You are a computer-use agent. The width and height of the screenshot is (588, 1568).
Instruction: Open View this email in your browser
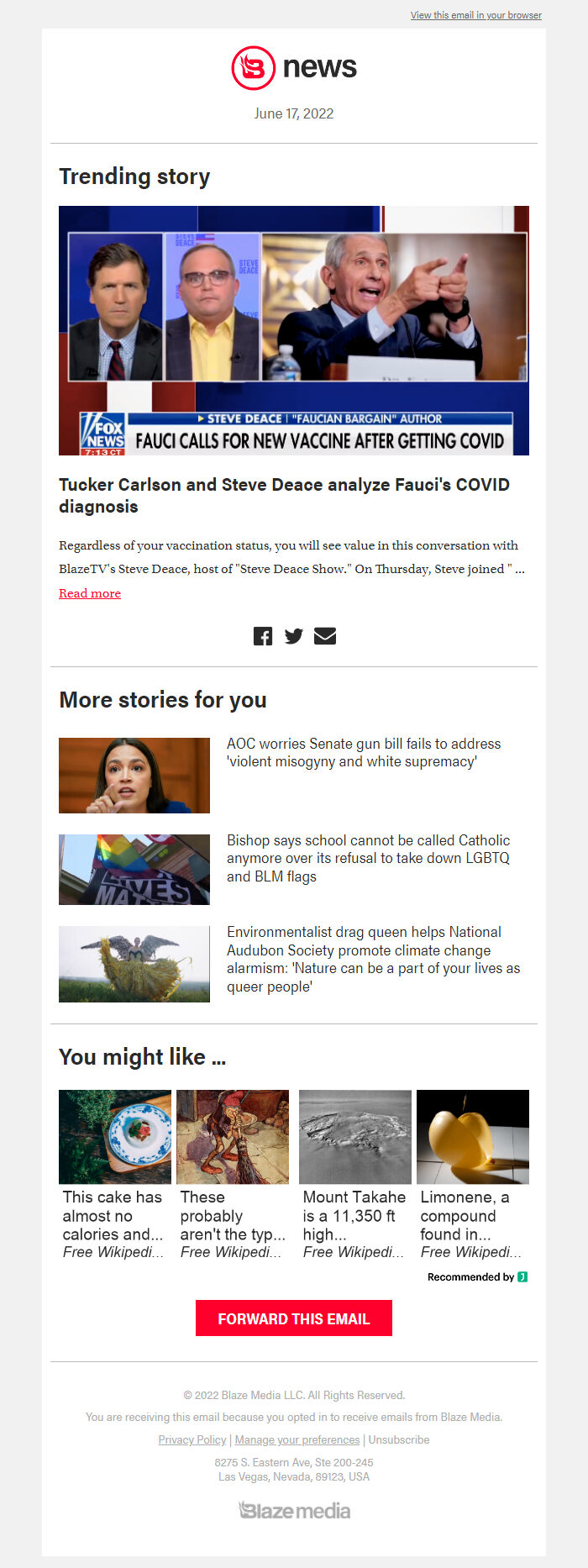click(x=475, y=15)
